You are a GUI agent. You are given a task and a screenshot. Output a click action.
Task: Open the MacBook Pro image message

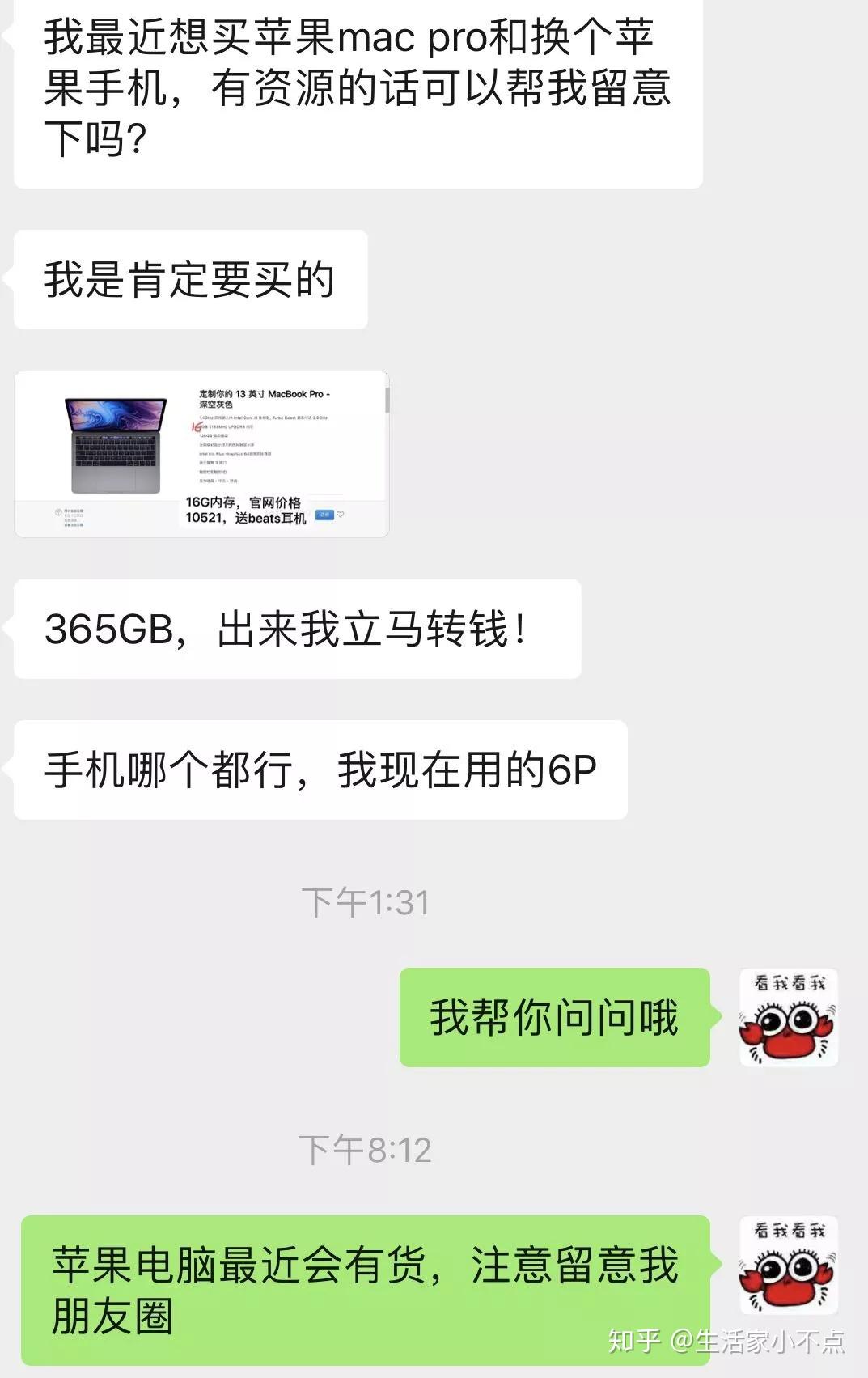pyautogui.click(x=201, y=454)
